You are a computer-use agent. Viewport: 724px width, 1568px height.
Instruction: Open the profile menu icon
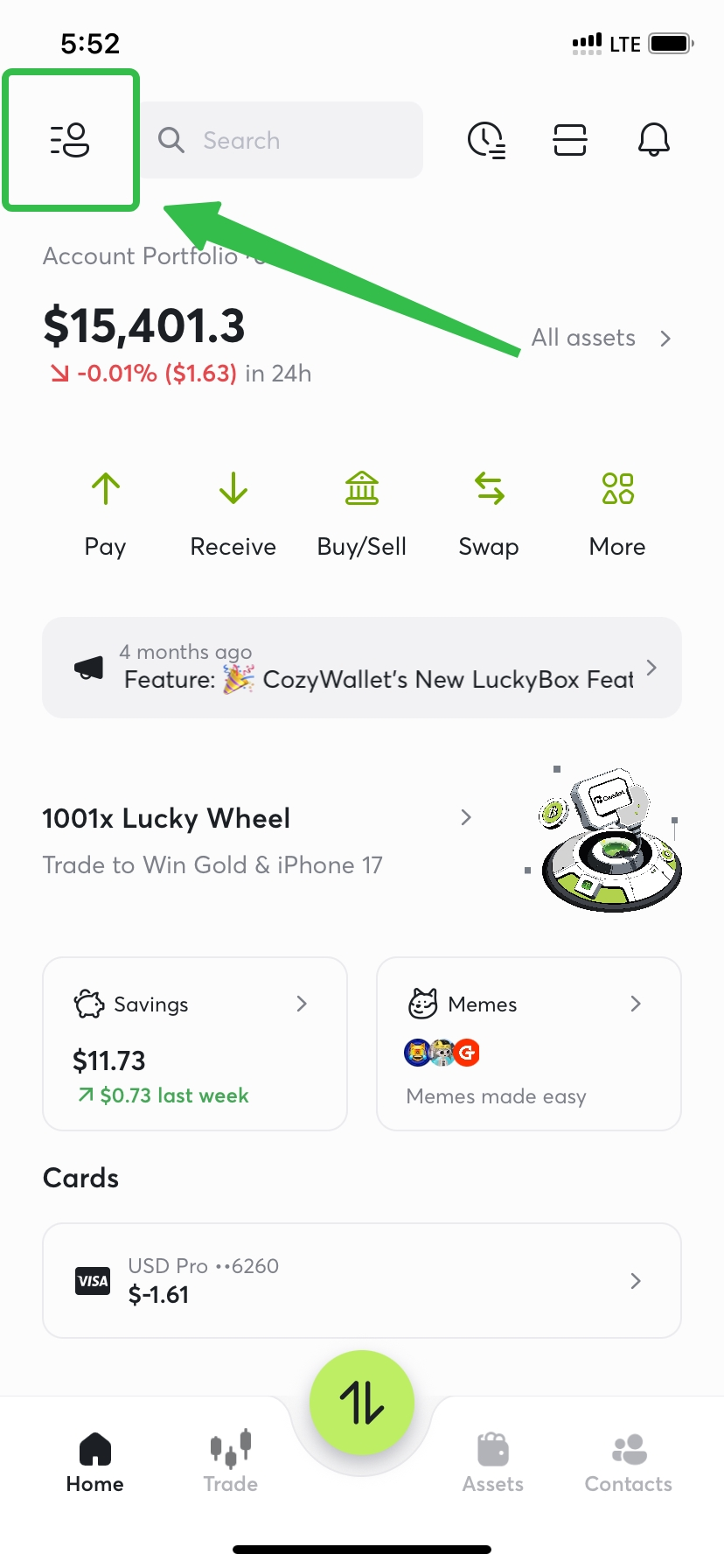click(70, 140)
